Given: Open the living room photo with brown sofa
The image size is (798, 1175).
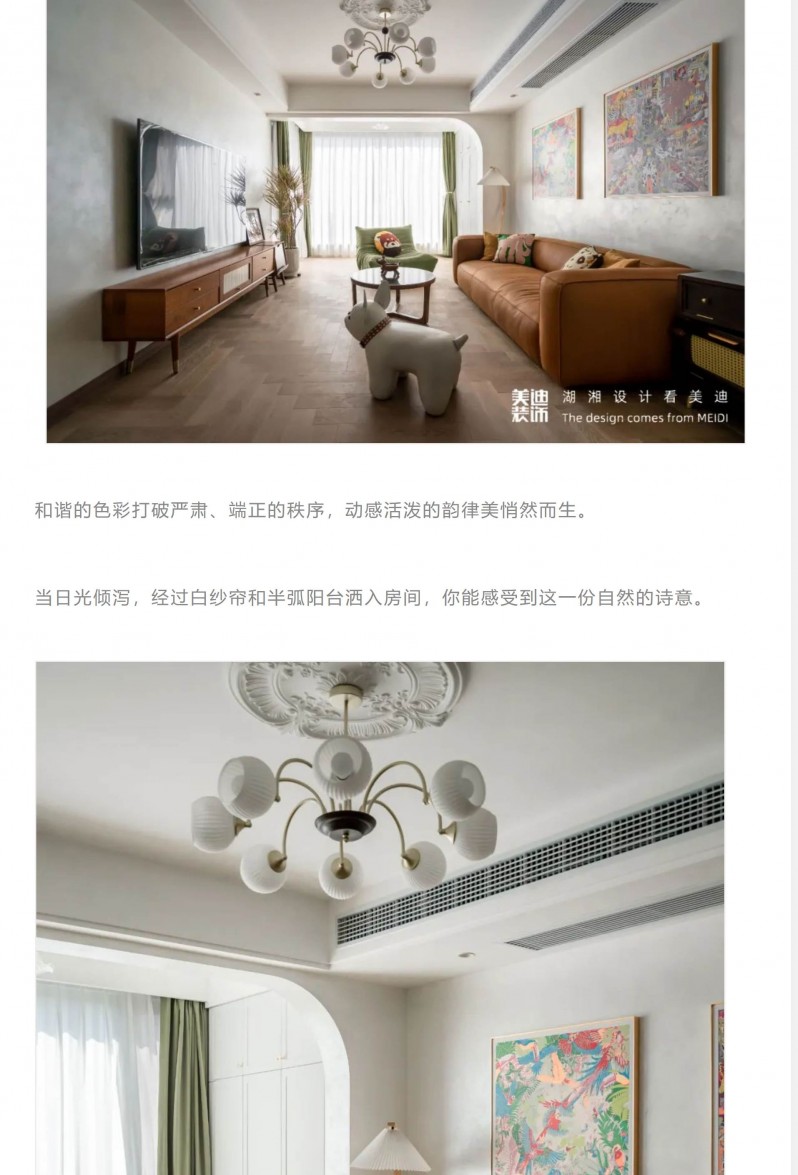Looking at the screenshot, I should tap(395, 220).
